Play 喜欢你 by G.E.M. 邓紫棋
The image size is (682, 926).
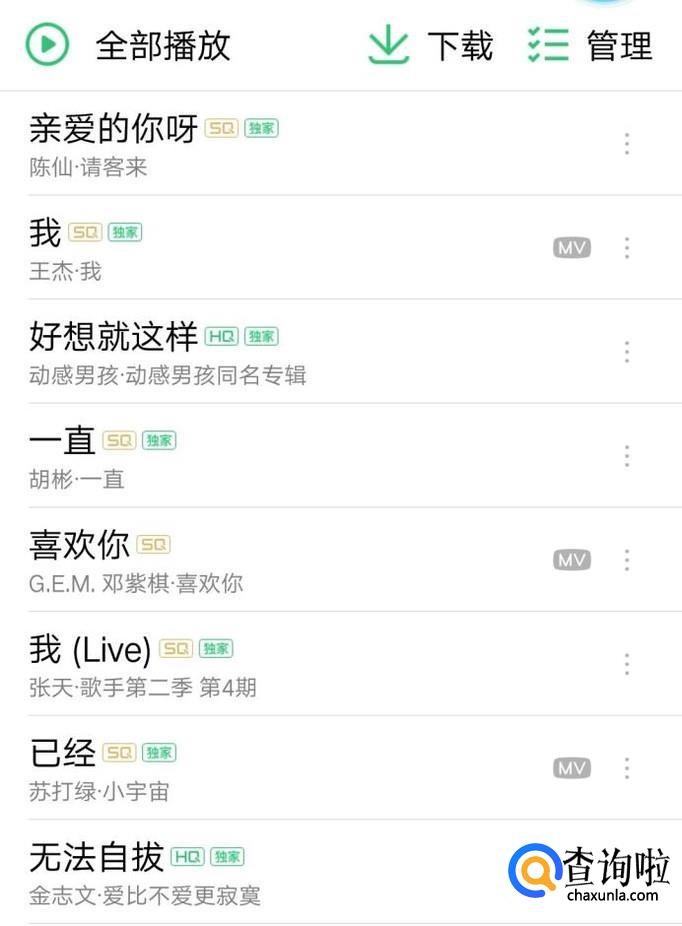80,545
